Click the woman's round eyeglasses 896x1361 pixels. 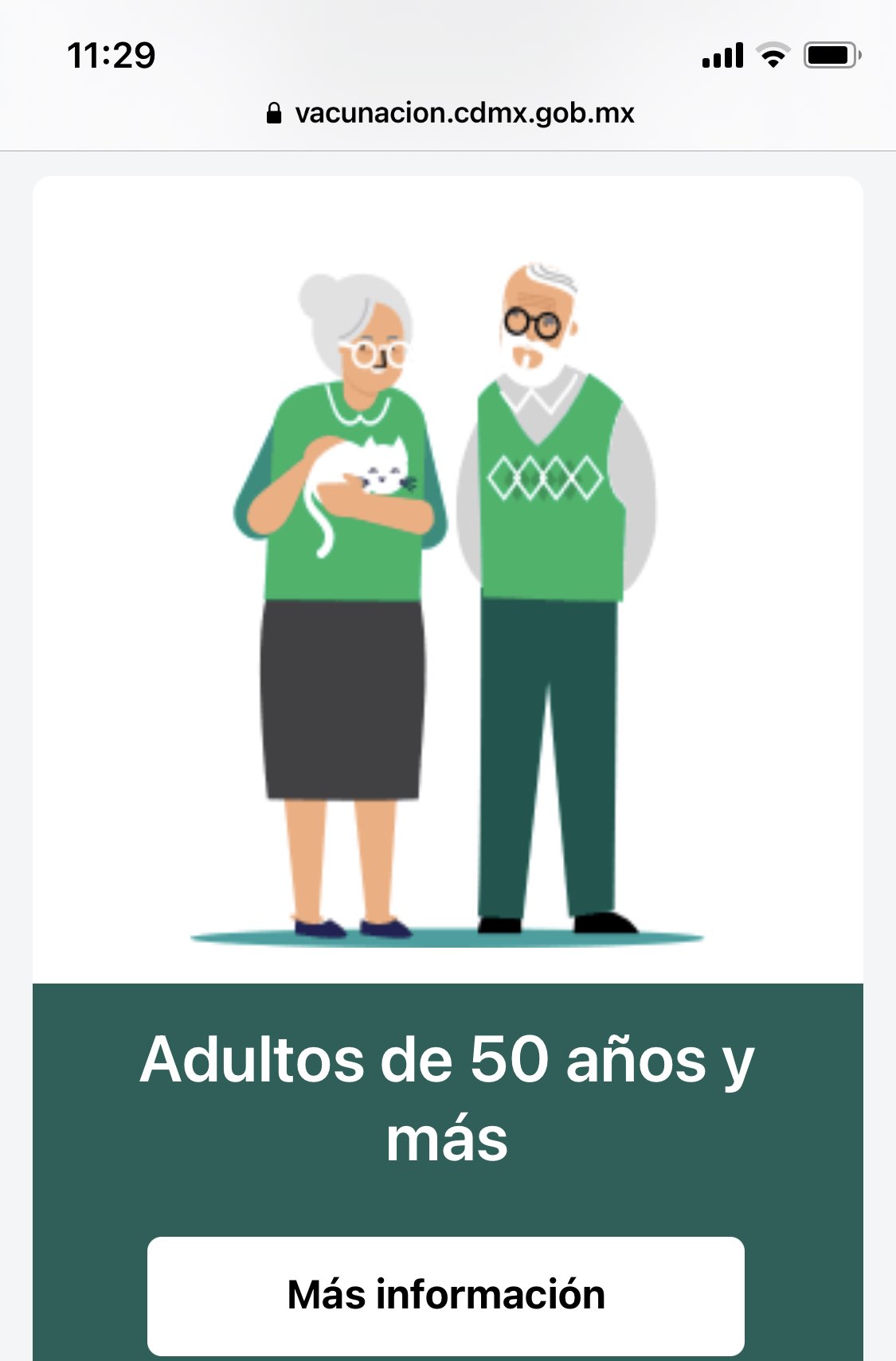374,354
